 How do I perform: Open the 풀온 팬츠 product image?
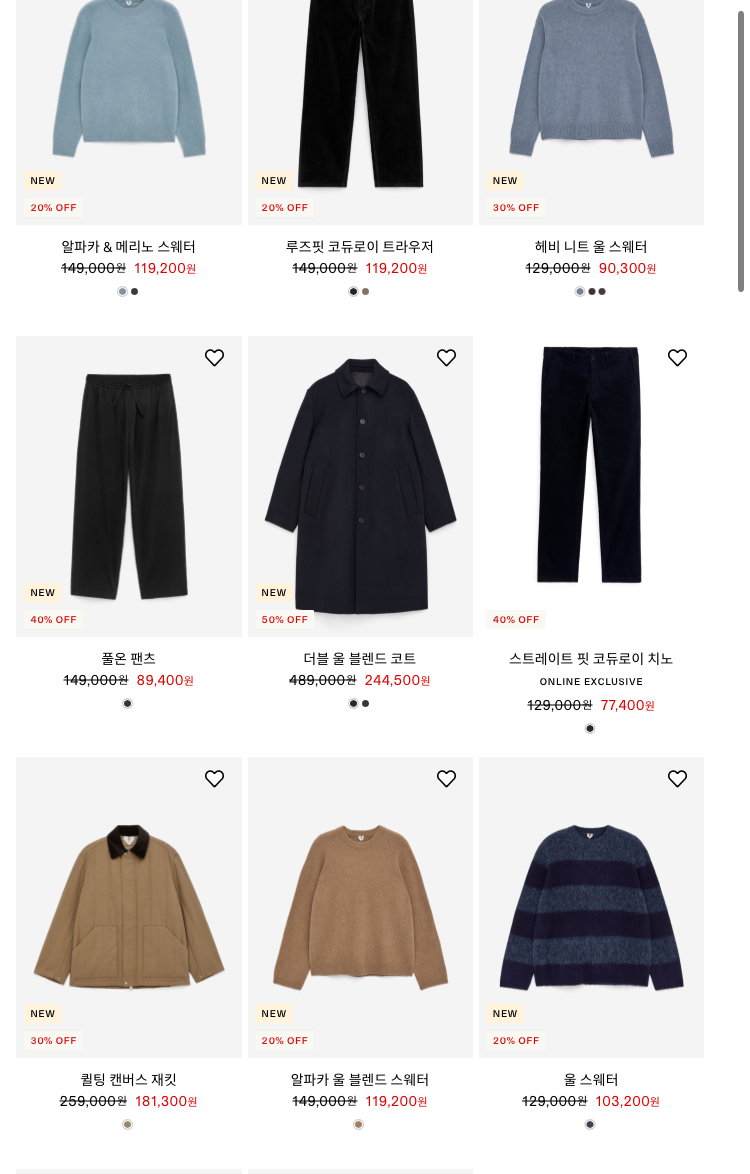[129, 487]
